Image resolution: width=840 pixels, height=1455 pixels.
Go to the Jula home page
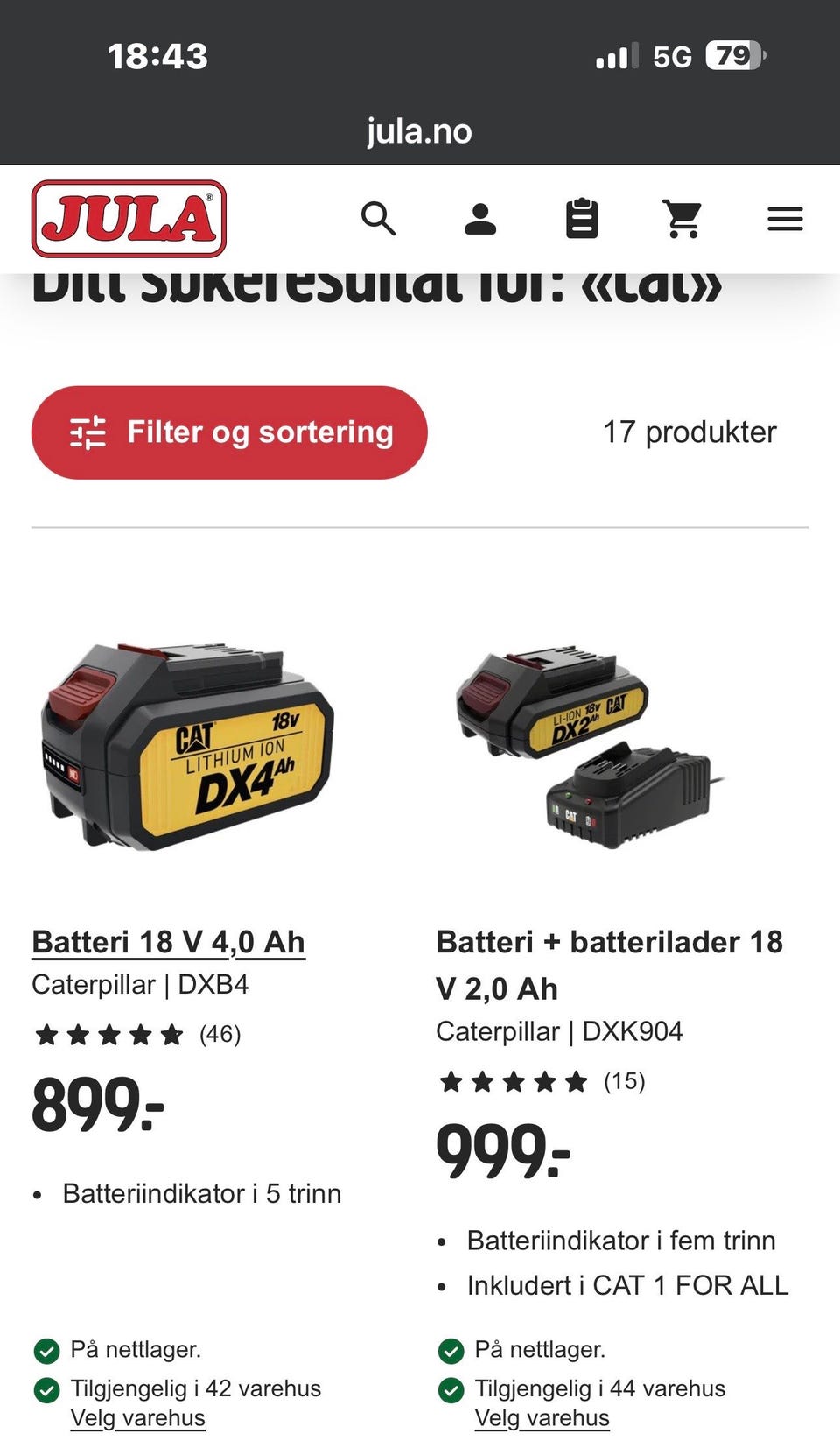tap(129, 219)
